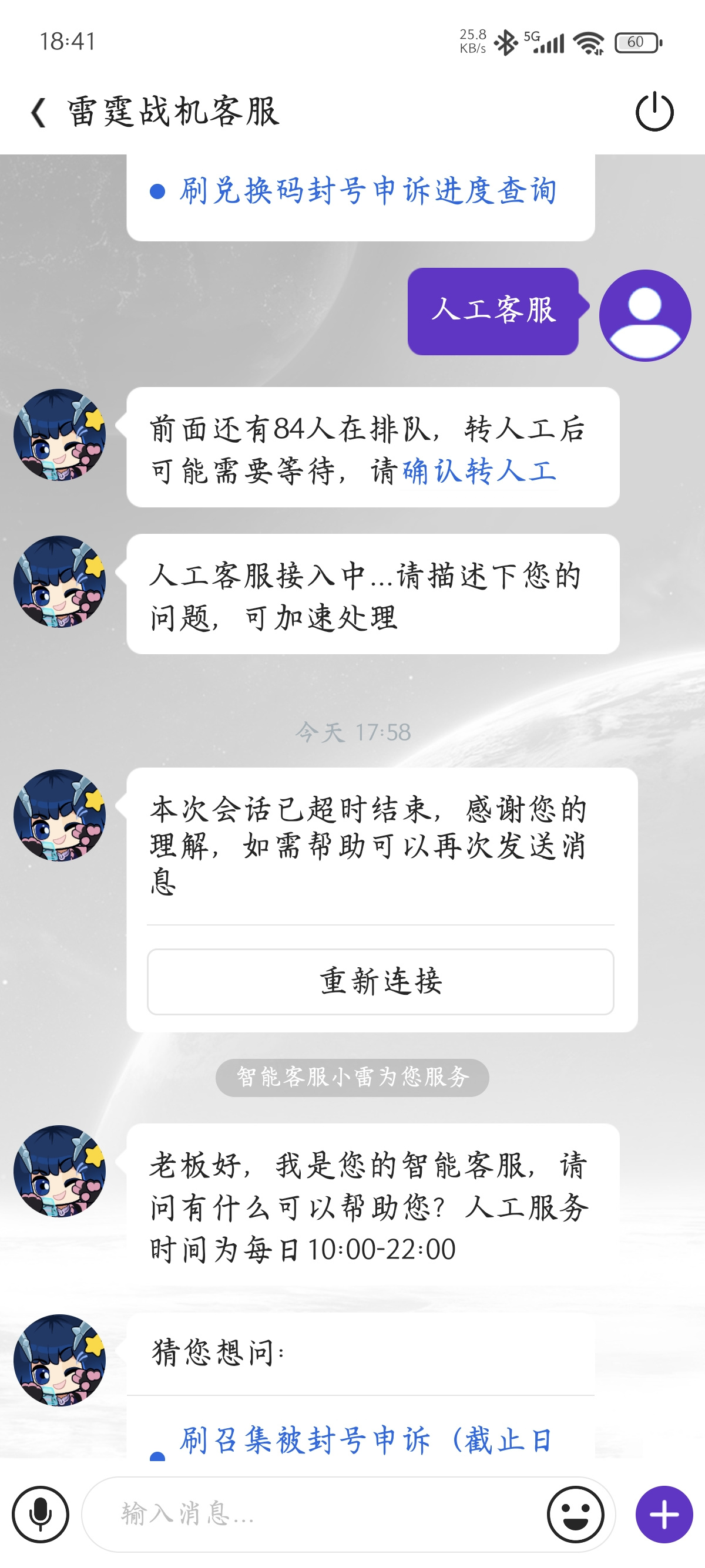This screenshot has width=705, height=1568.
Task: Go back from 雷霆战机客服 chat
Action: pos(38,113)
